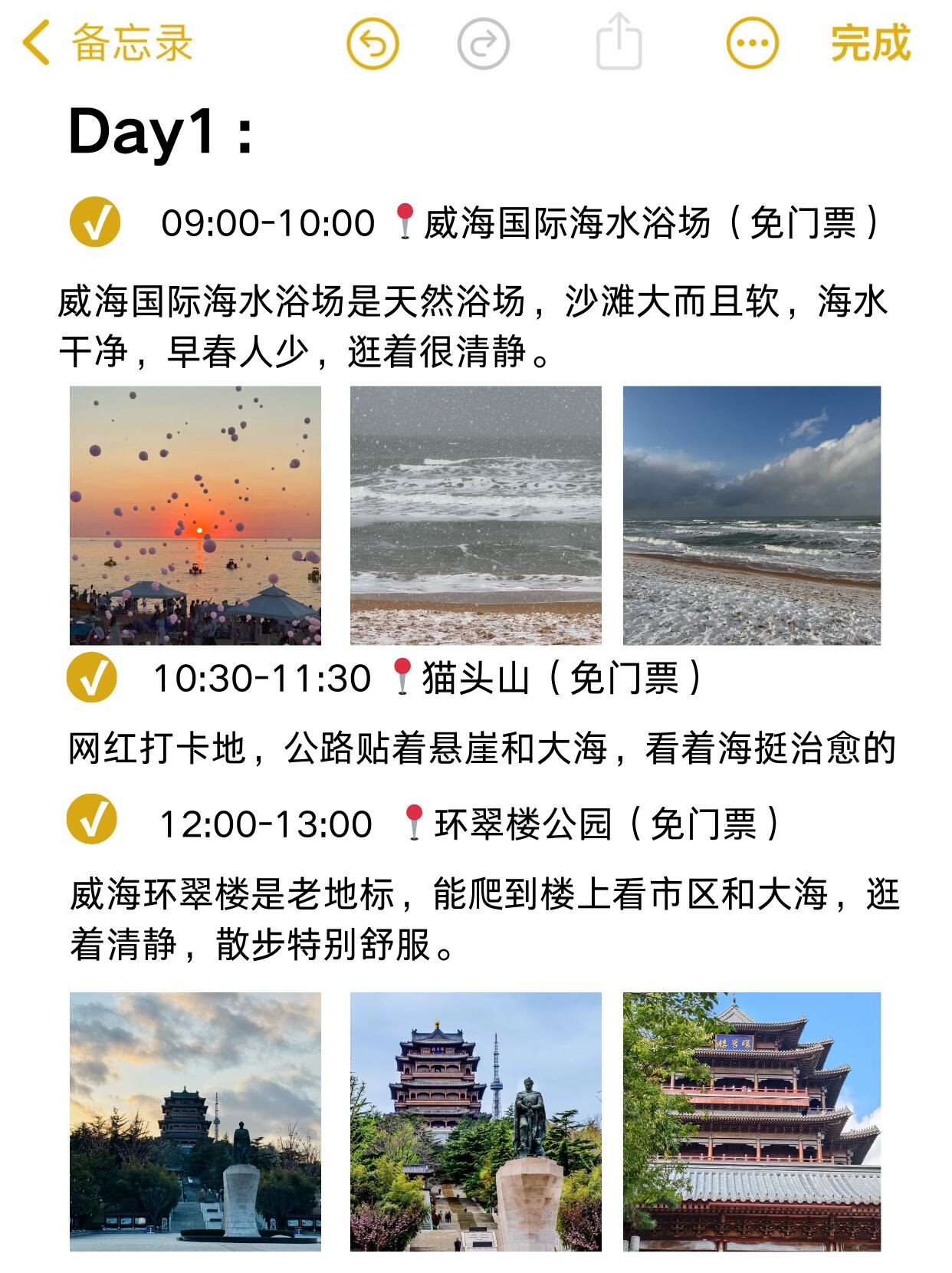Open the sunset balloons beach photo
This screenshot has width=952, height=1273.
coord(195,515)
